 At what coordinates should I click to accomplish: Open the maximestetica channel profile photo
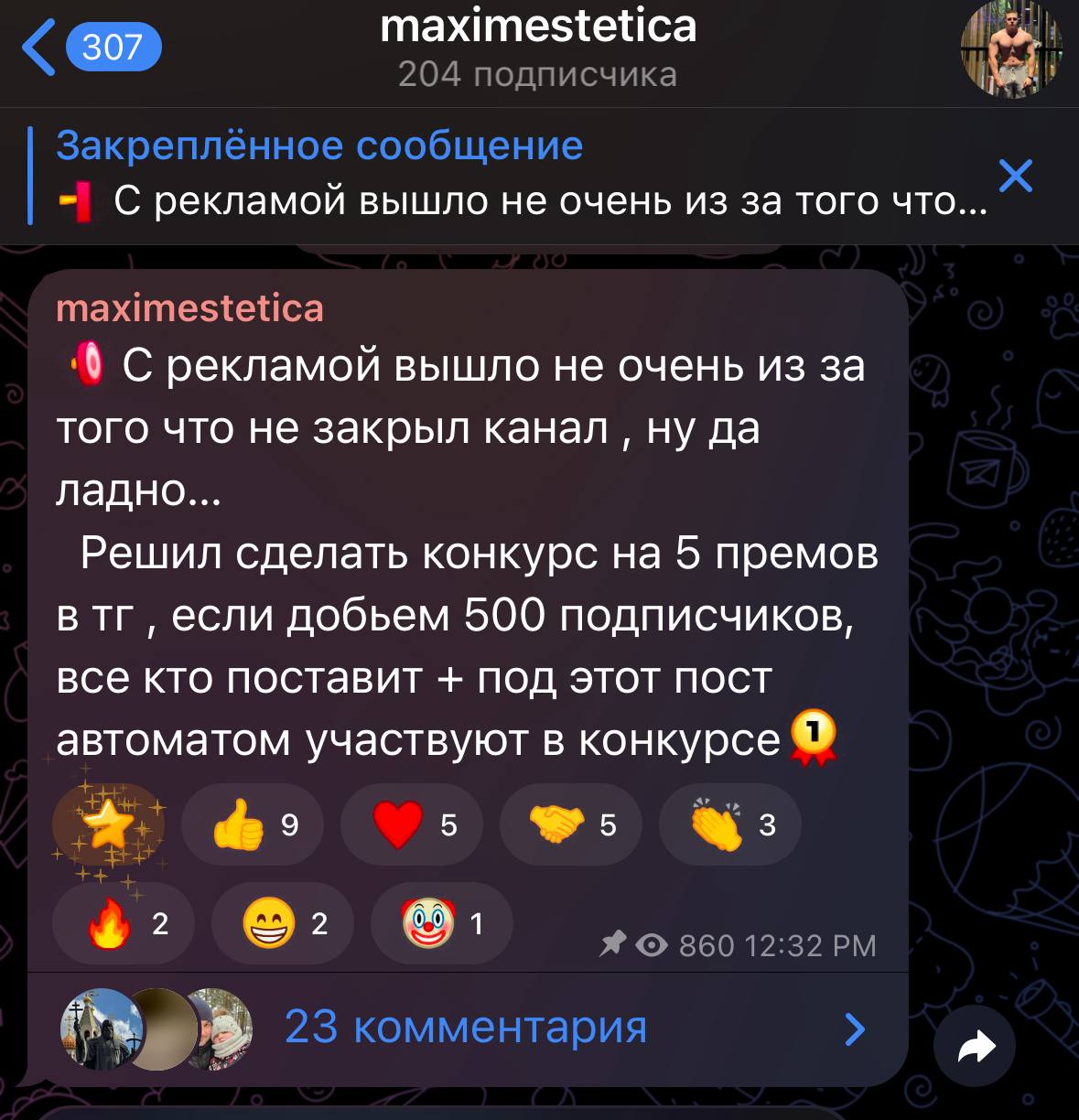click(1011, 48)
